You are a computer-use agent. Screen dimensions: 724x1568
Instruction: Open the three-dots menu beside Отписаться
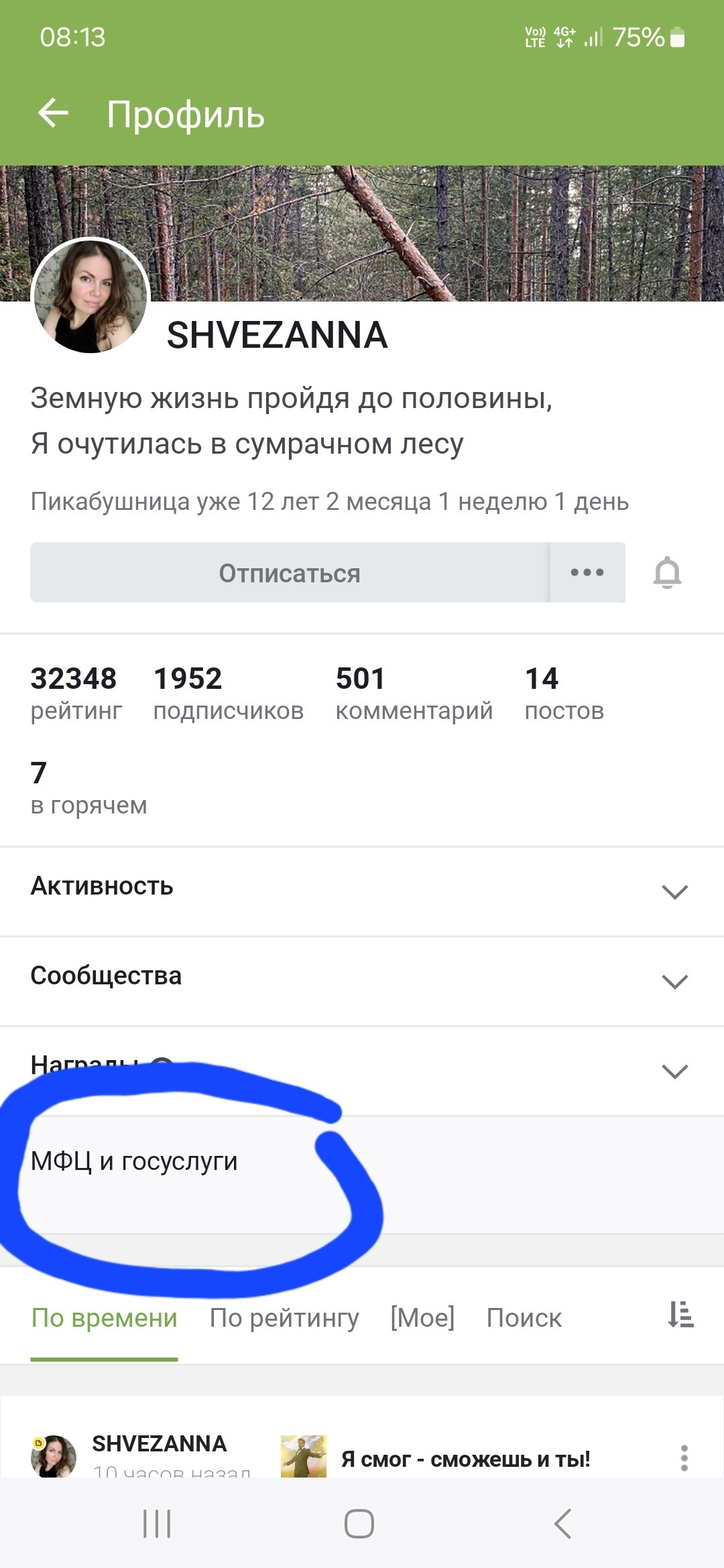587,573
